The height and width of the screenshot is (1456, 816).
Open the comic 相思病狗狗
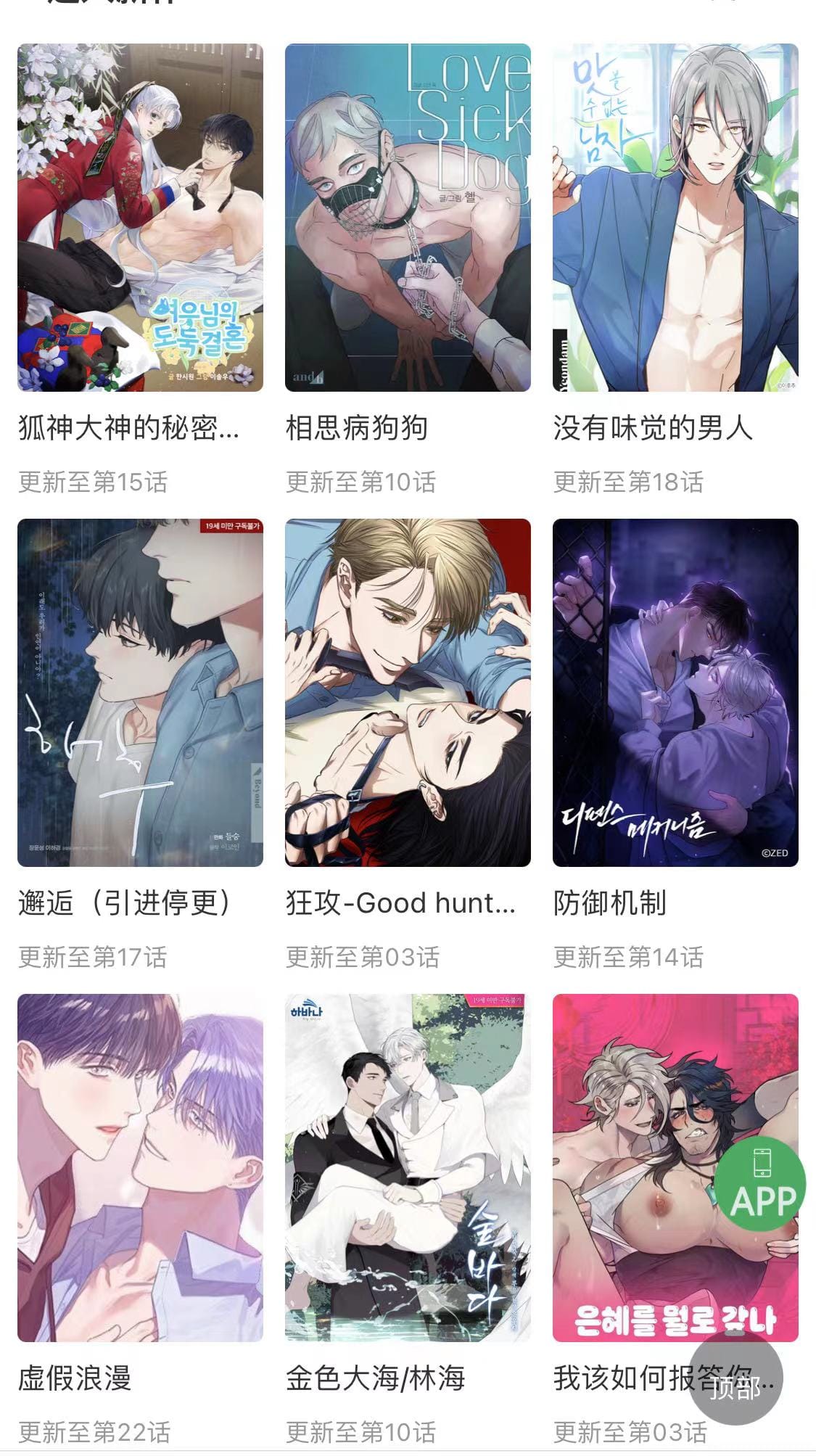[408, 218]
